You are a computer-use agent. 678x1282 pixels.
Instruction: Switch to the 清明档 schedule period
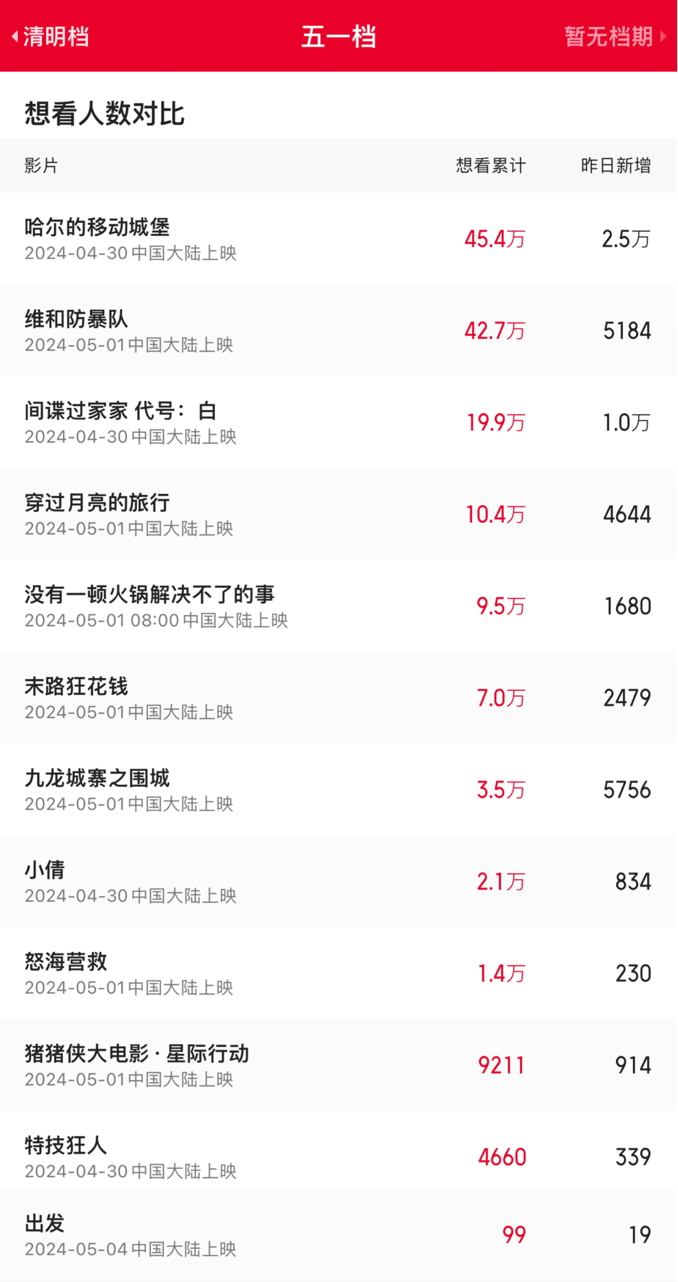coord(50,37)
